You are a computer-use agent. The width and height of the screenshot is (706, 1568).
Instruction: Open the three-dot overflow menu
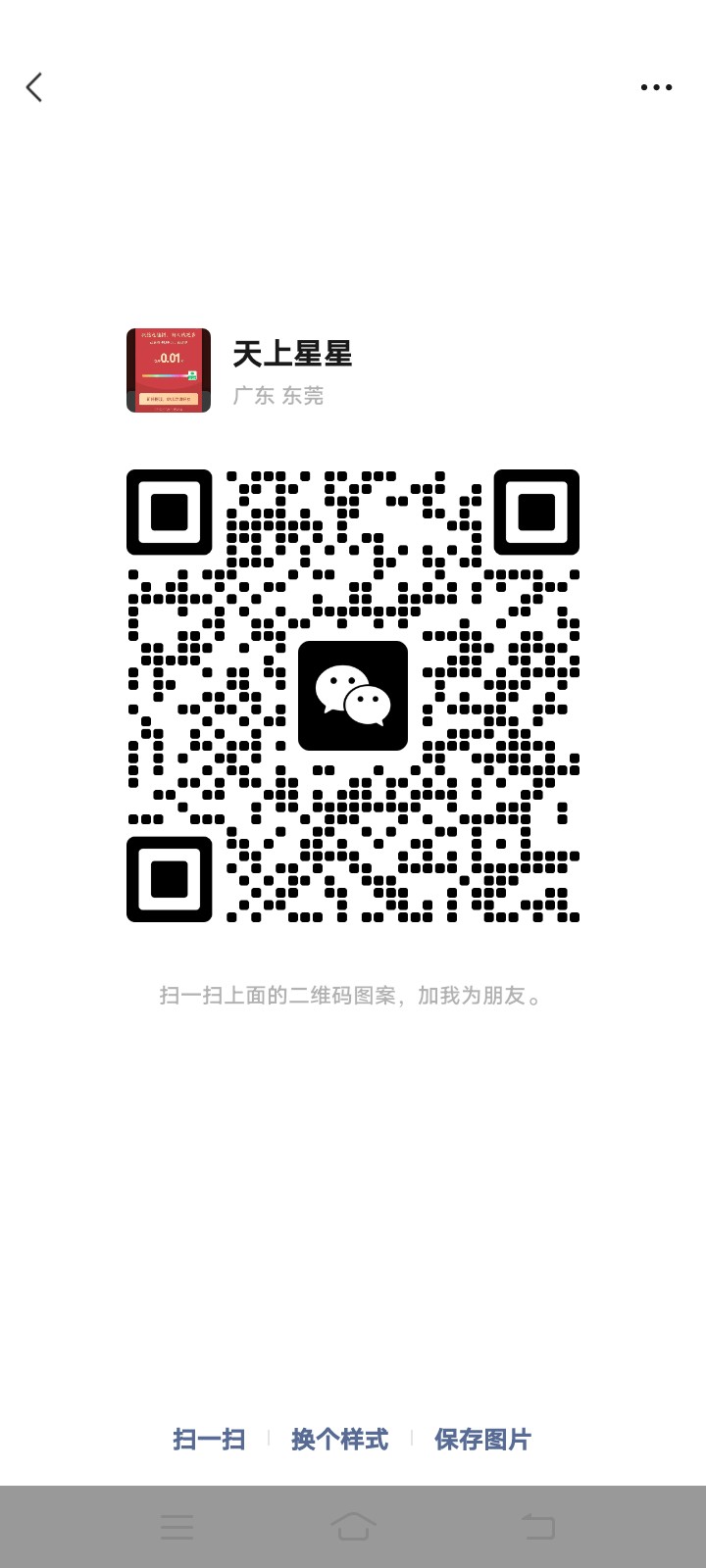(656, 87)
